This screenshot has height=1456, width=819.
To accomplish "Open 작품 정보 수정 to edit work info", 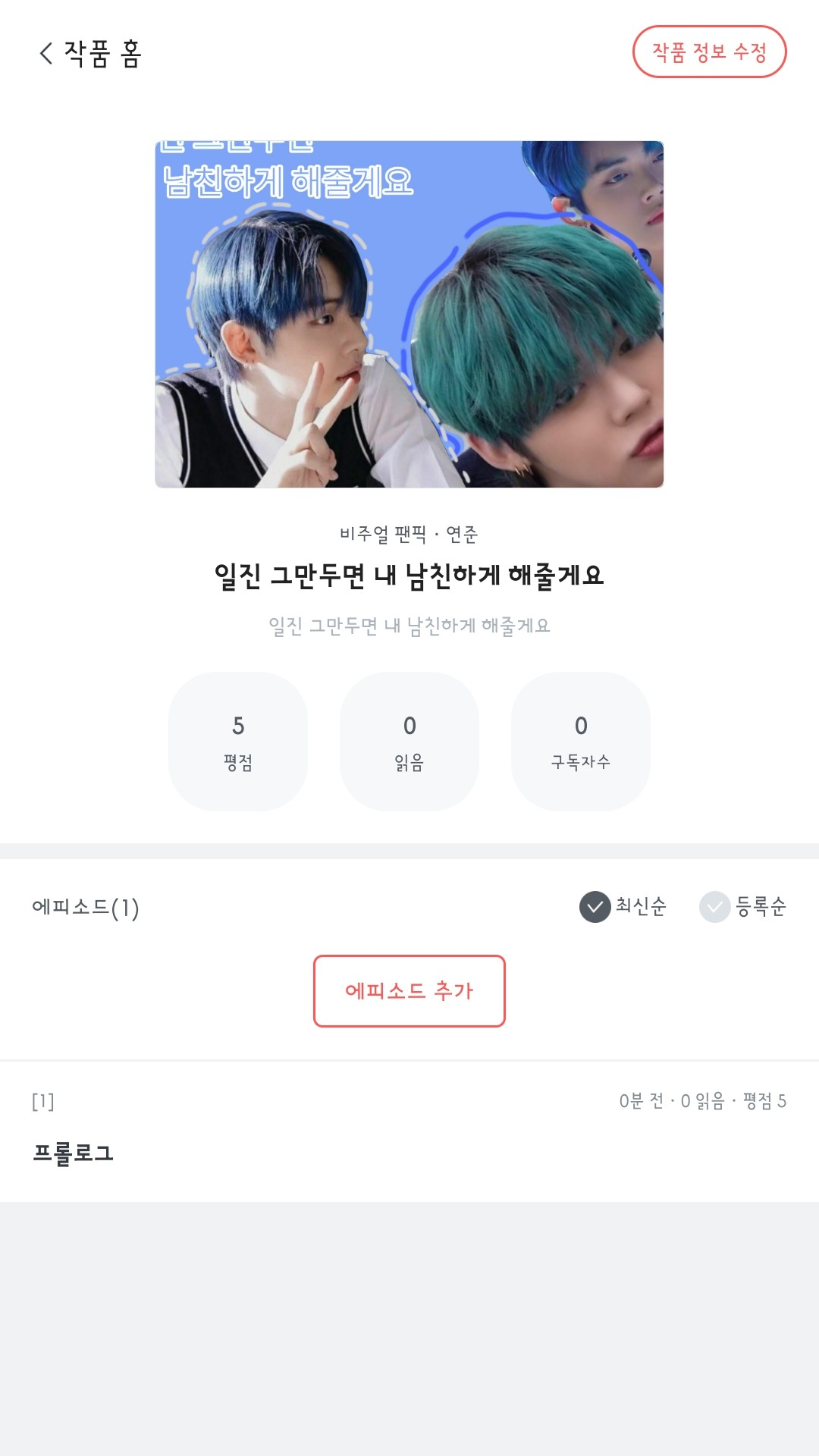I will [709, 52].
